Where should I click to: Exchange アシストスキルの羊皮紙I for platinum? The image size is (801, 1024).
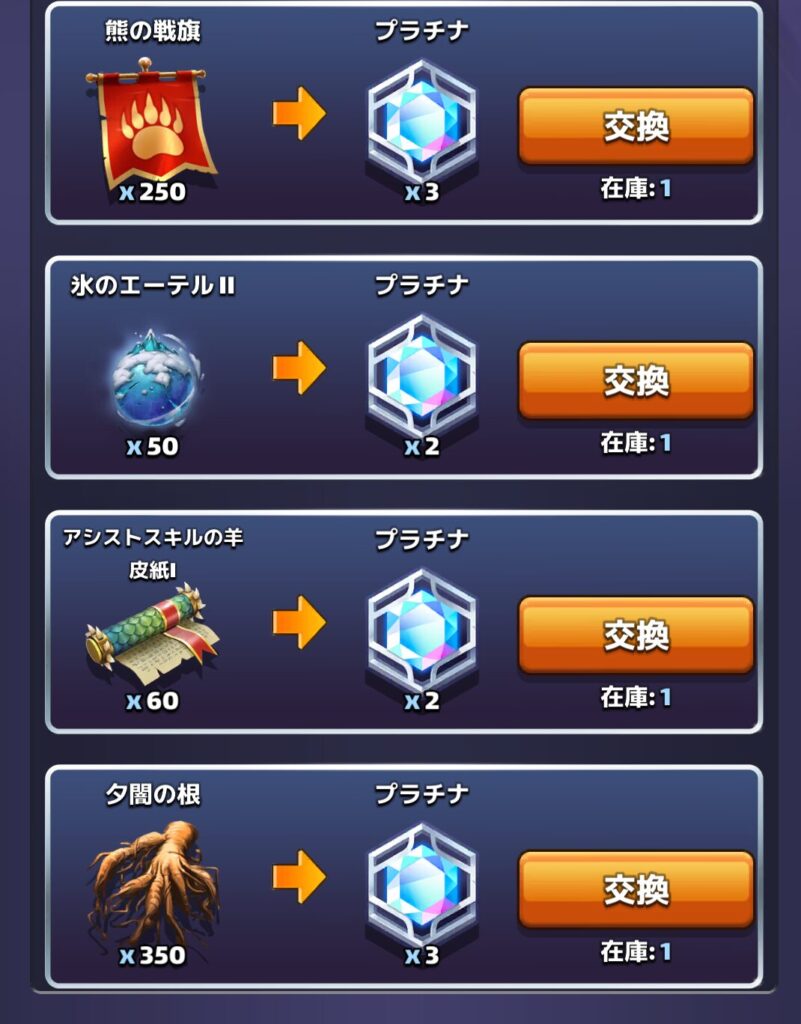635,635
